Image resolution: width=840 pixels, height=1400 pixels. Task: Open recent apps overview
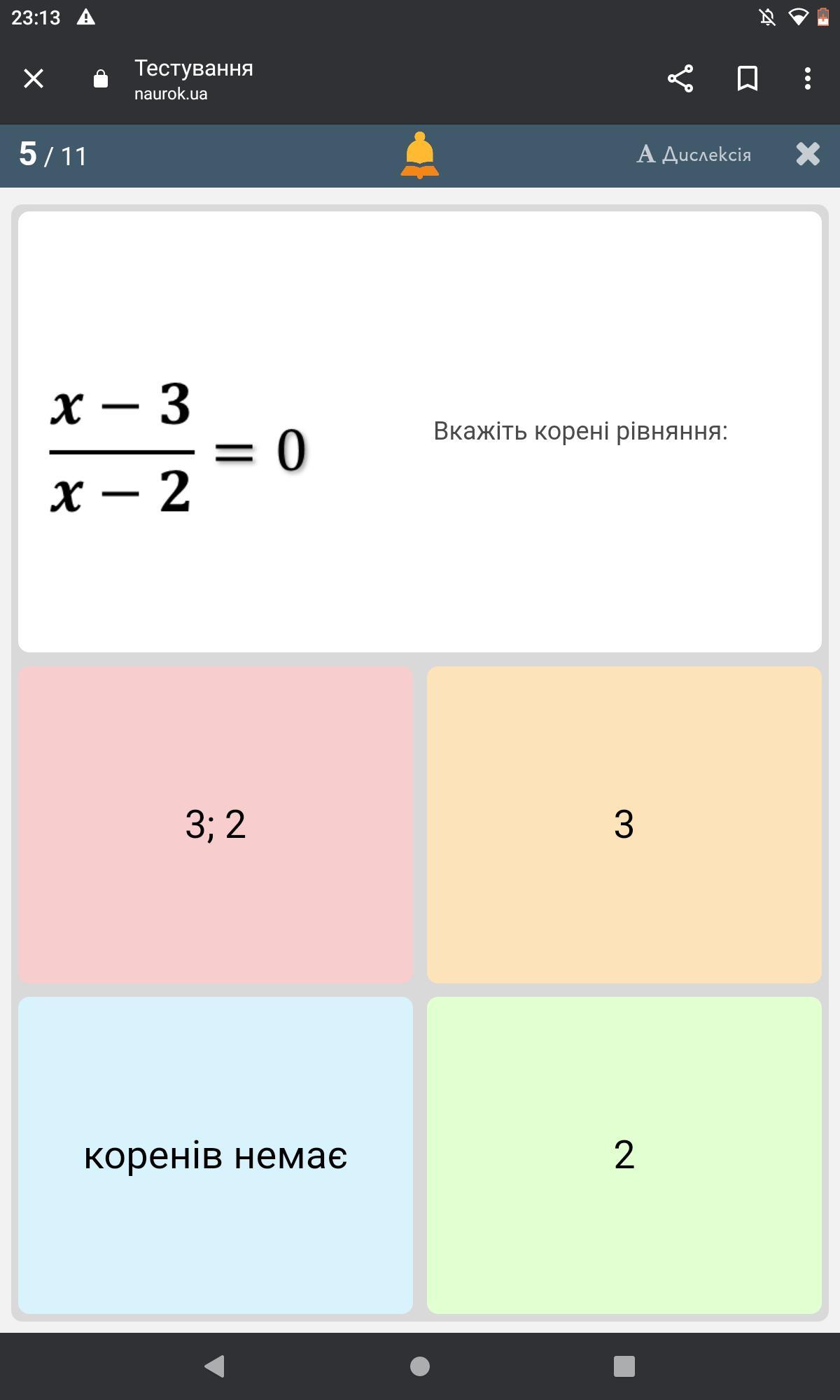[x=624, y=1366]
